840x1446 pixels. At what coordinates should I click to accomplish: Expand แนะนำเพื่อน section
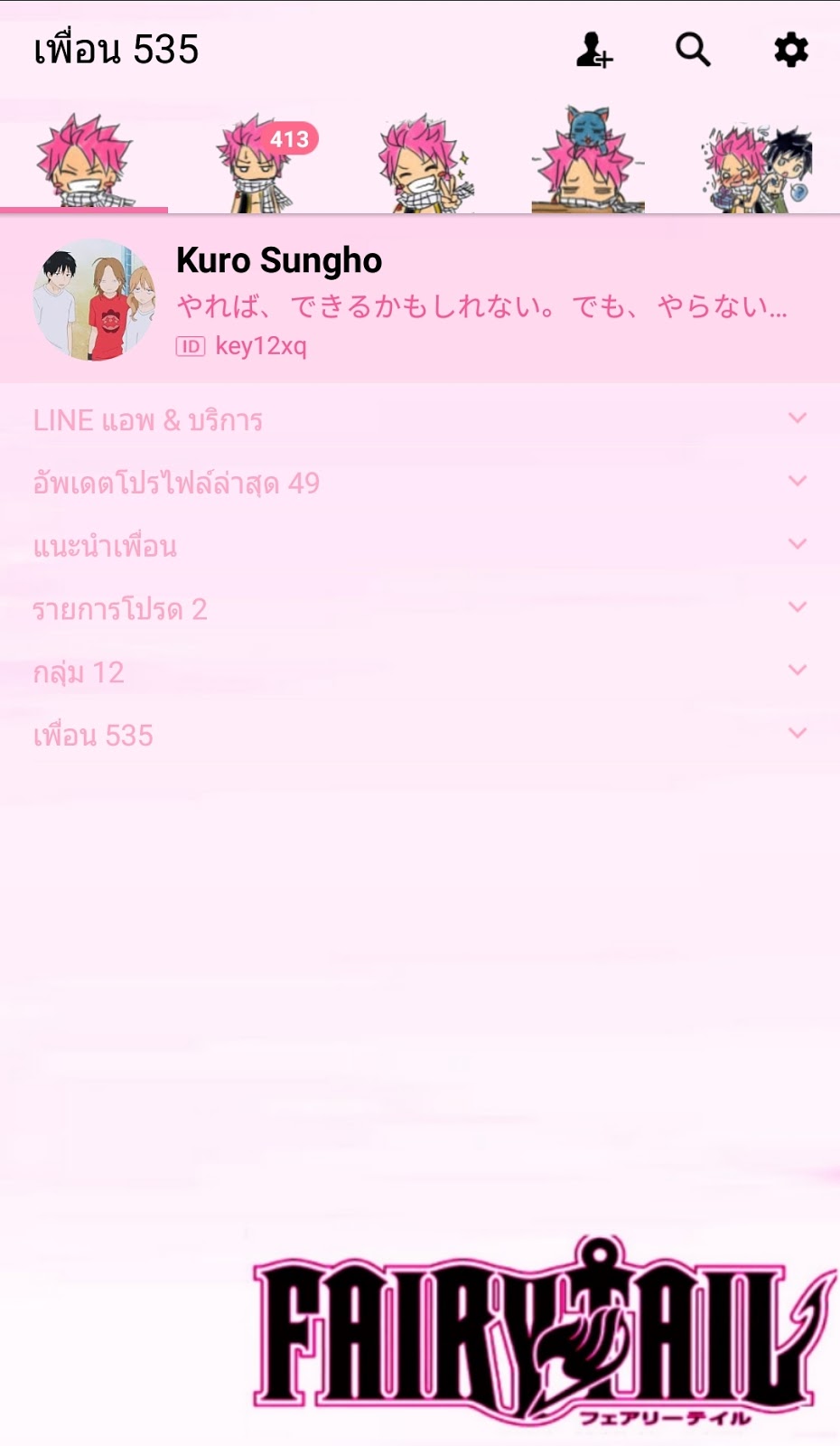pos(420,546)
